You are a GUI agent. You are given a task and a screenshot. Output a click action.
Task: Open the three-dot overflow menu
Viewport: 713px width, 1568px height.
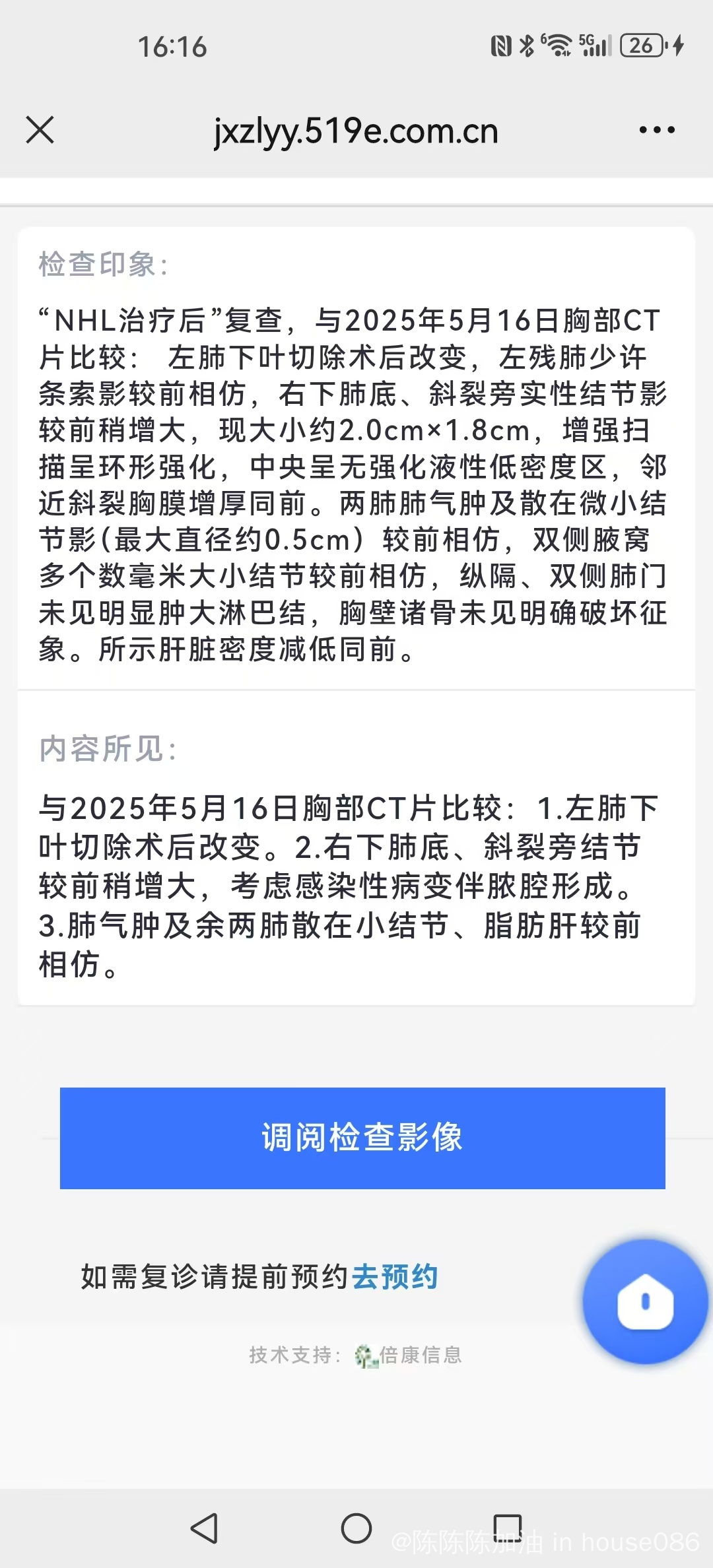(x=657, y=130)
